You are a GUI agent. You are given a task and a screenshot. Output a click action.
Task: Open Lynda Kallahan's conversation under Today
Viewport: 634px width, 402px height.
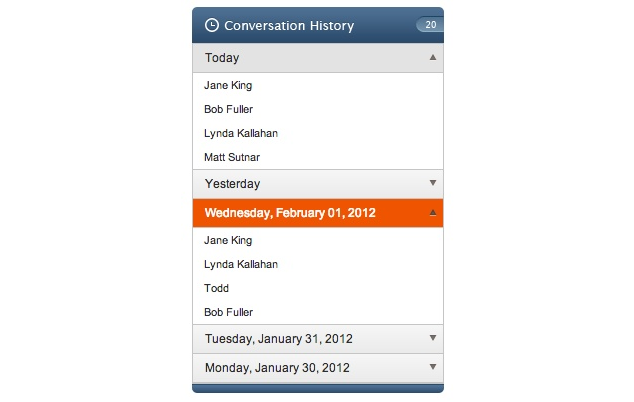(x=241, y=133)
